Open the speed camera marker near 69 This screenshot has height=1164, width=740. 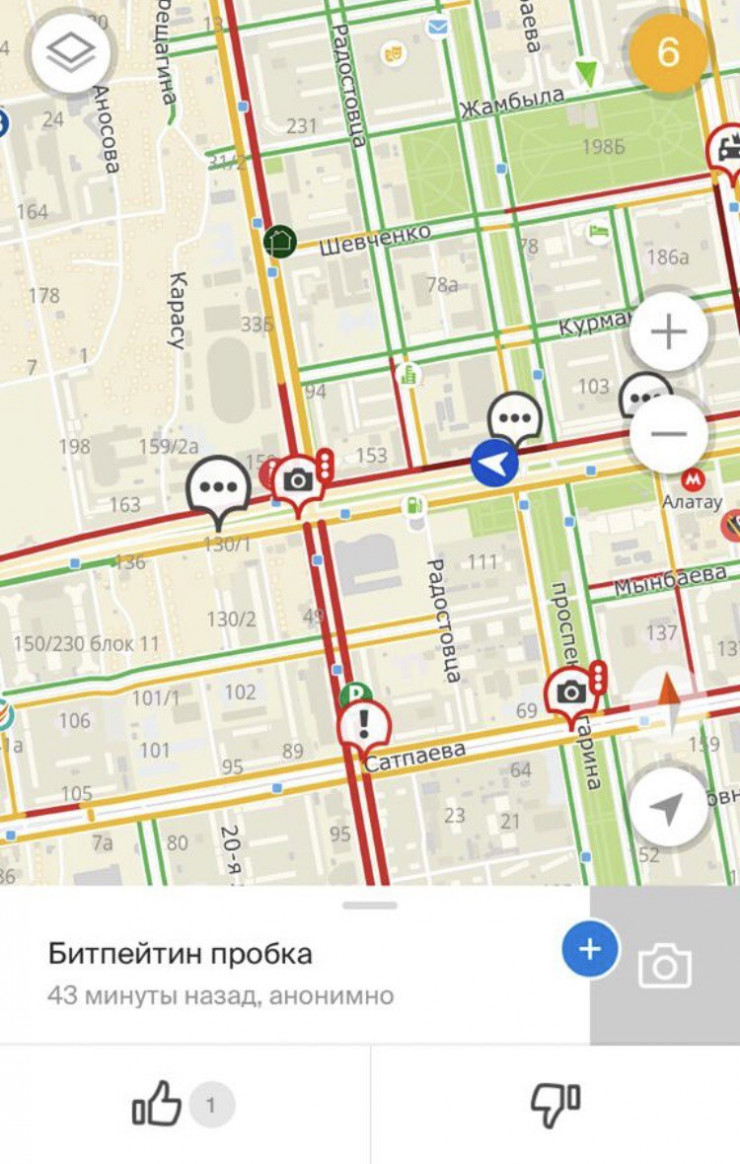click(572, 691)
